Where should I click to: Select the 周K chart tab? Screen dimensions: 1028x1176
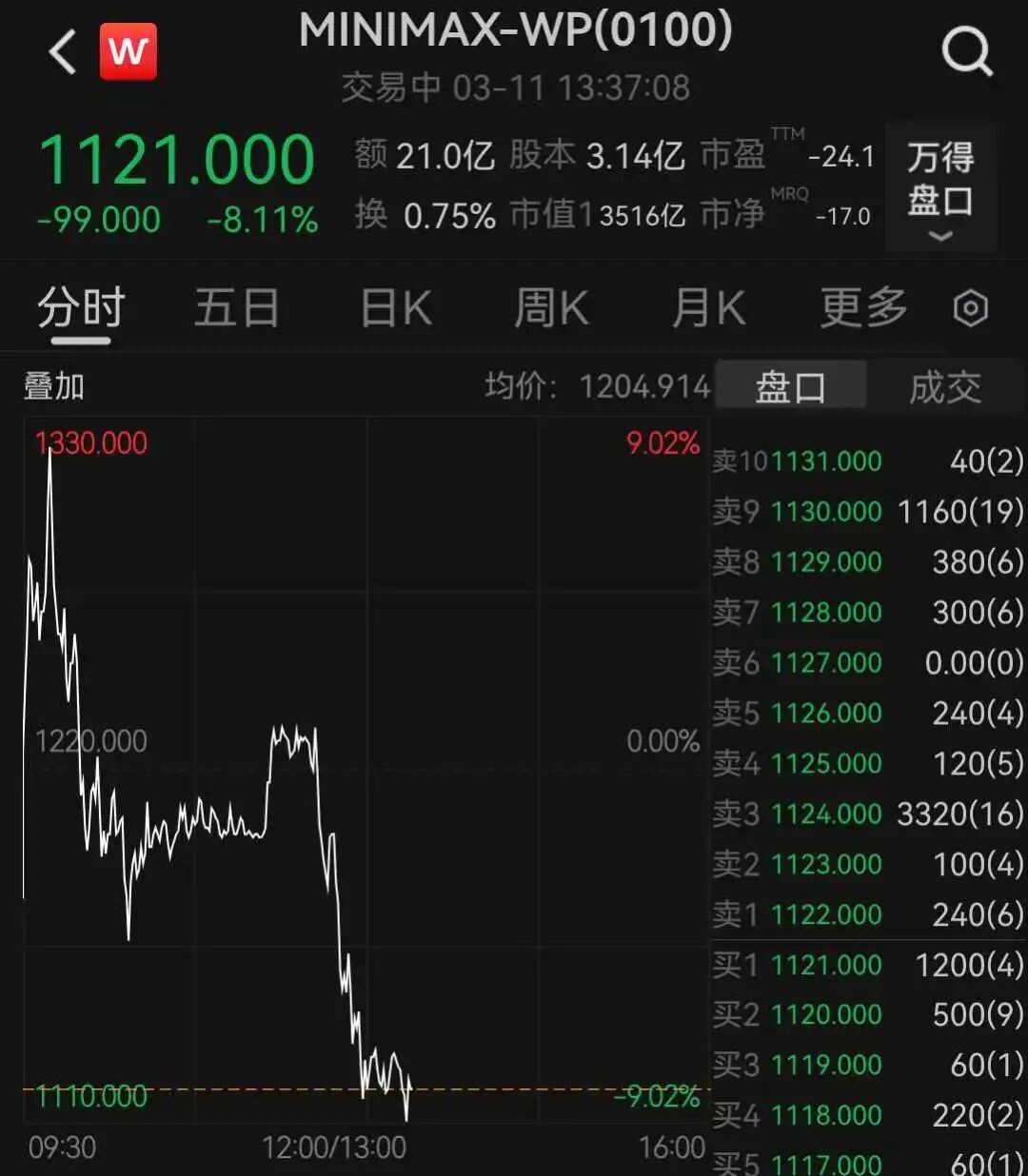coord(551,309)
